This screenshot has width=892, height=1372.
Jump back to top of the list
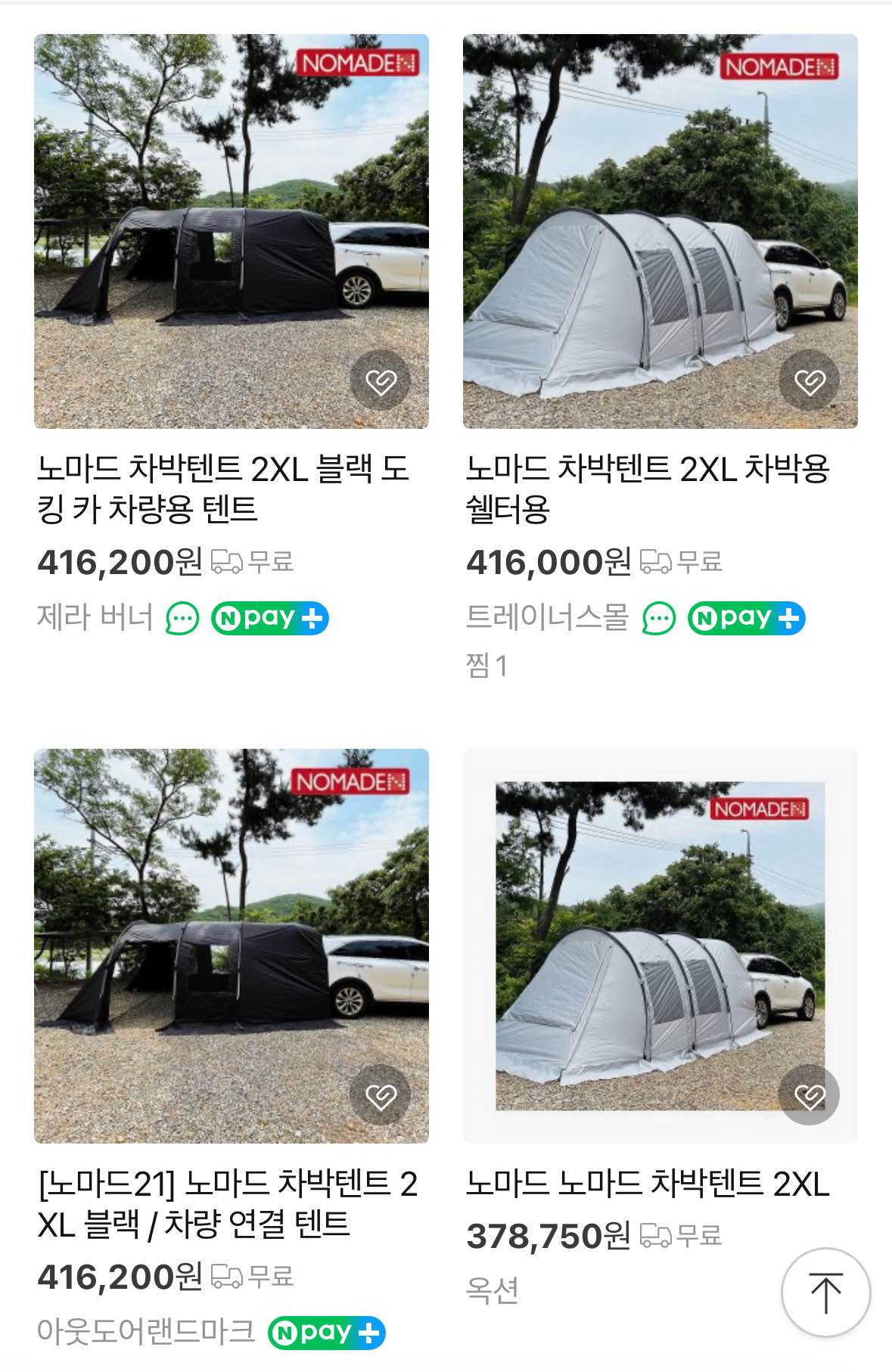click(x=825, y=1293)
